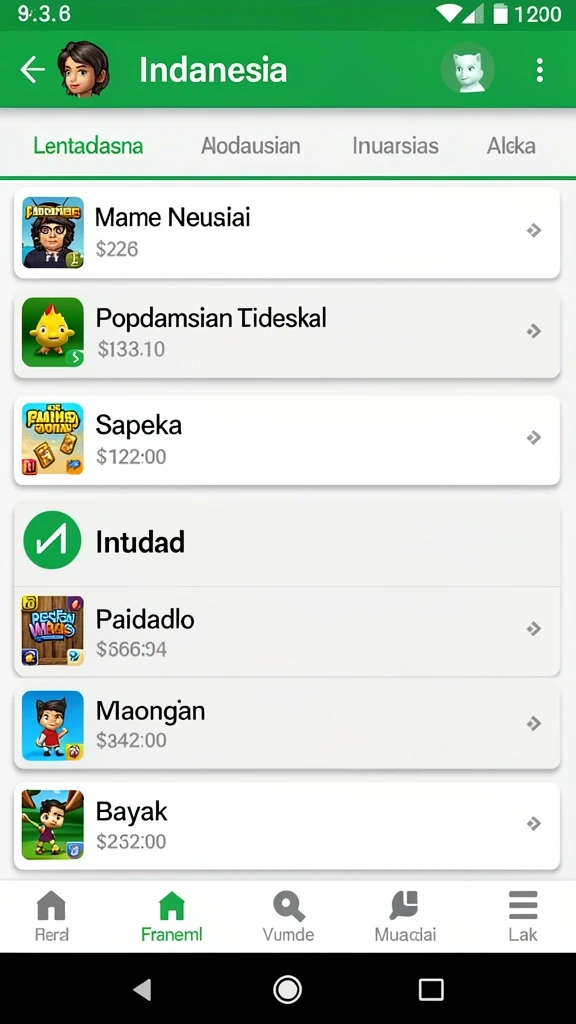576x1024 pixels.
Task: Go to the Reral bottom tab
Action: coord(52,916)
